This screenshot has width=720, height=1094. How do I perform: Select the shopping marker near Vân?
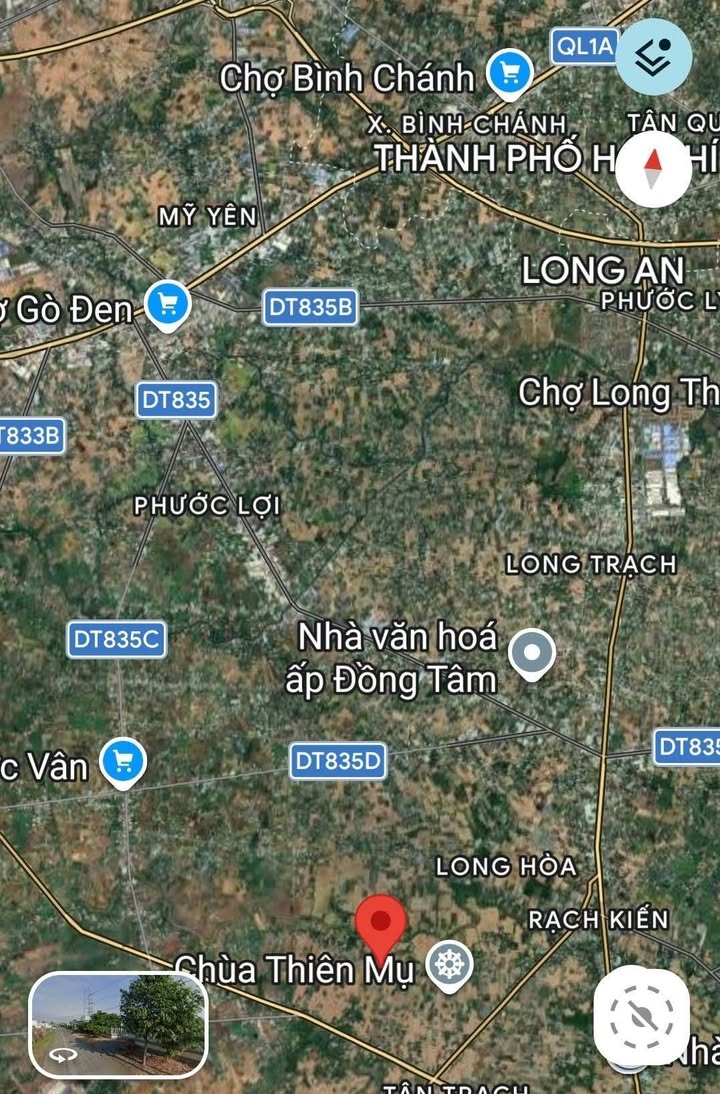click(x=123, y=763)
